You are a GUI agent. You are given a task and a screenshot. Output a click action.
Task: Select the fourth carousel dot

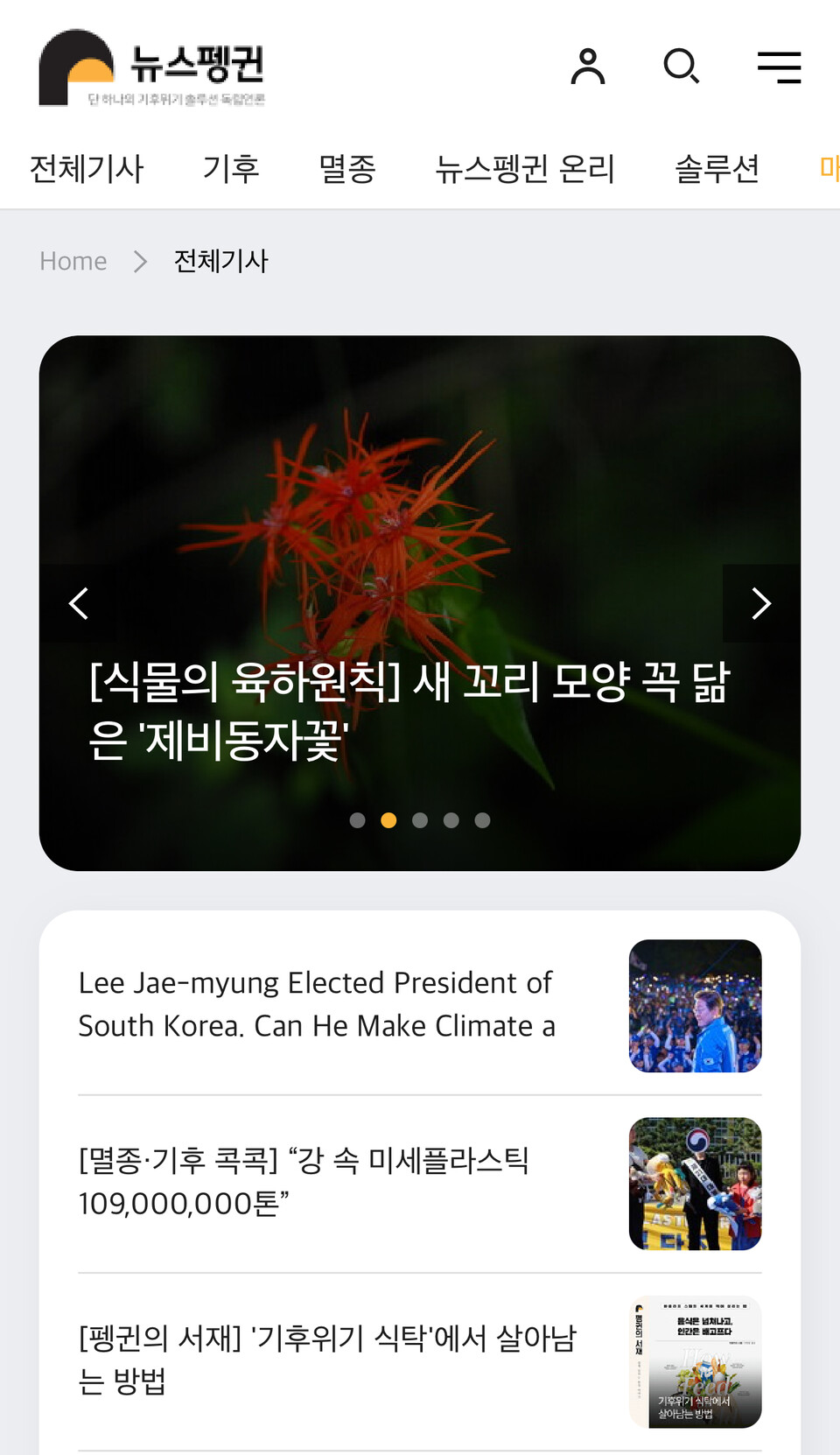pos(451,819)
